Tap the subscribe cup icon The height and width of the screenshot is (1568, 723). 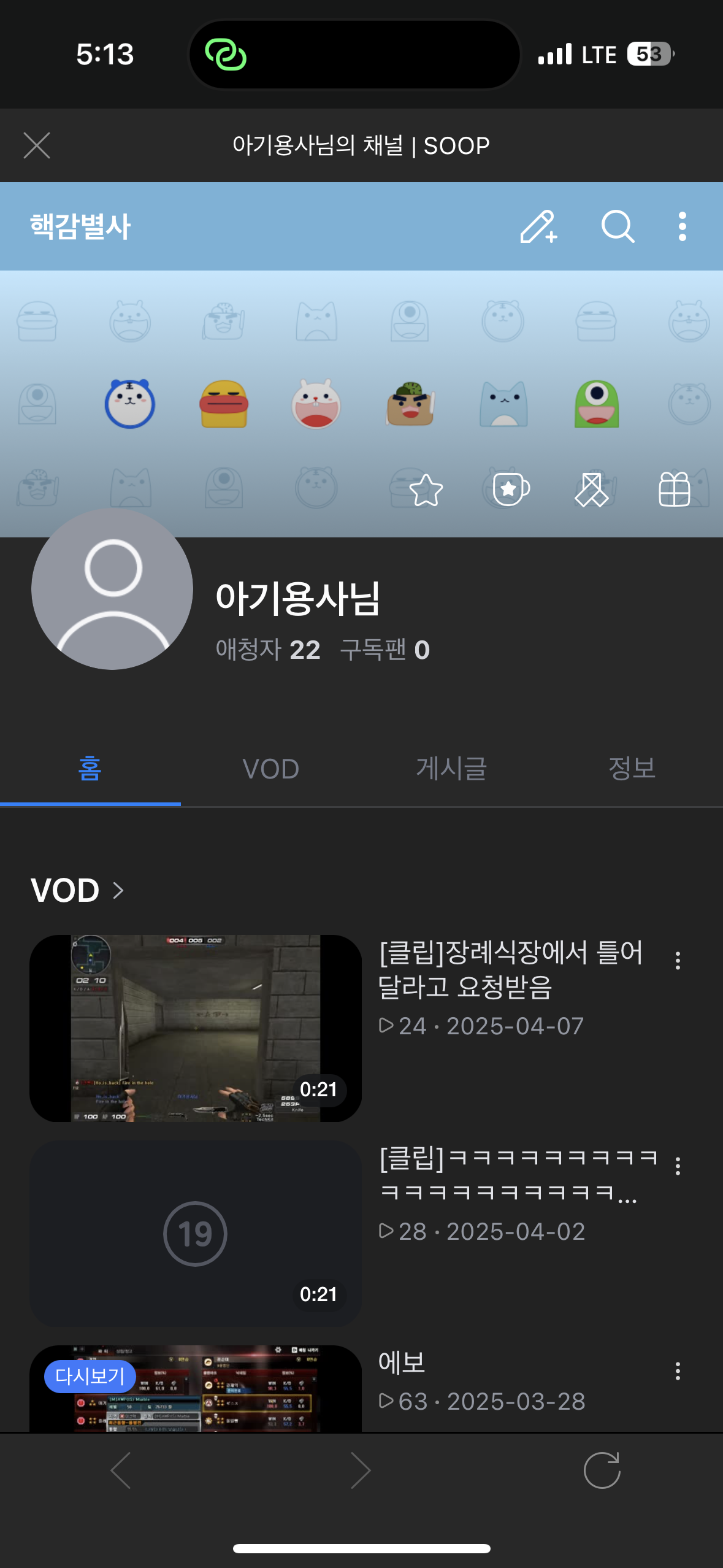coord(510,490)
